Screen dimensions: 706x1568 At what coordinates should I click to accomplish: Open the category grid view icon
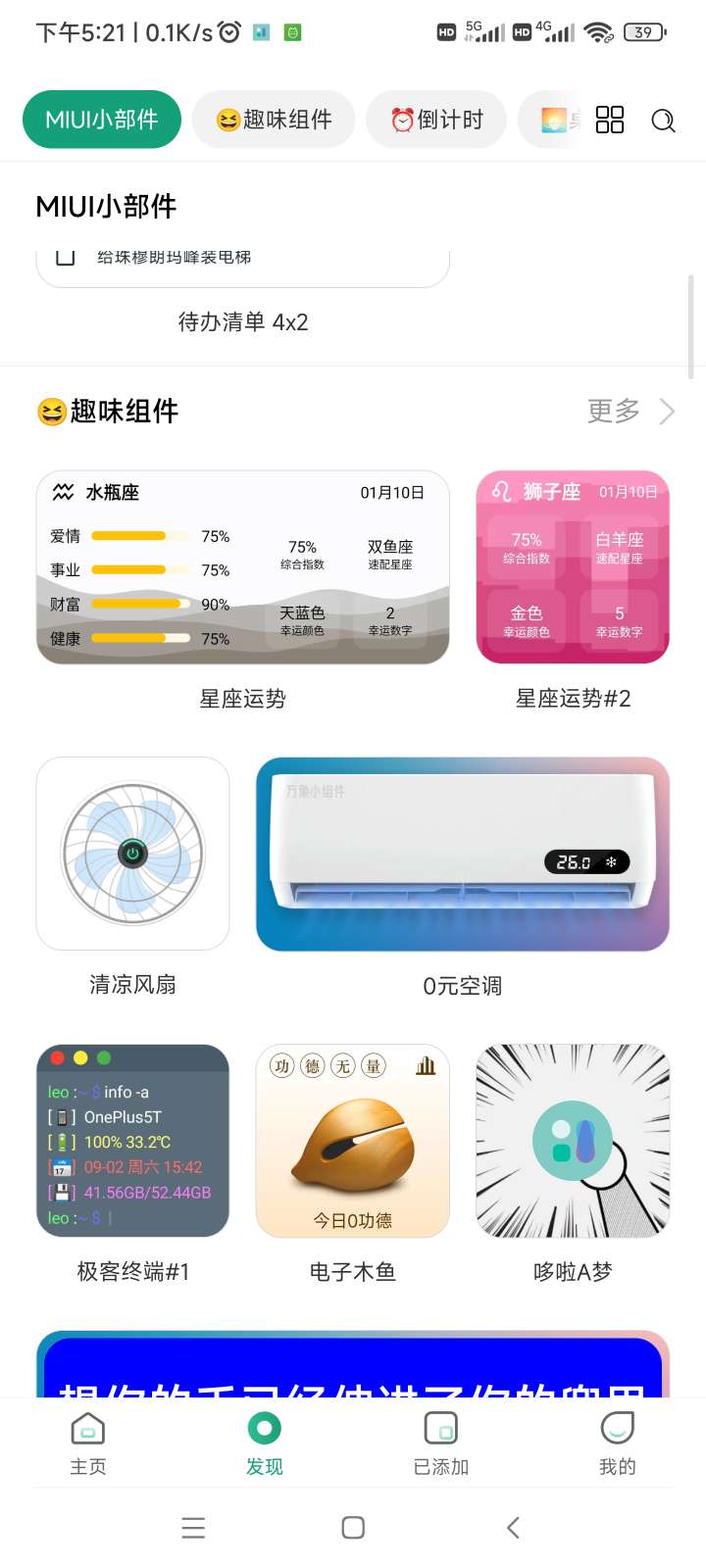coord(610,120)
